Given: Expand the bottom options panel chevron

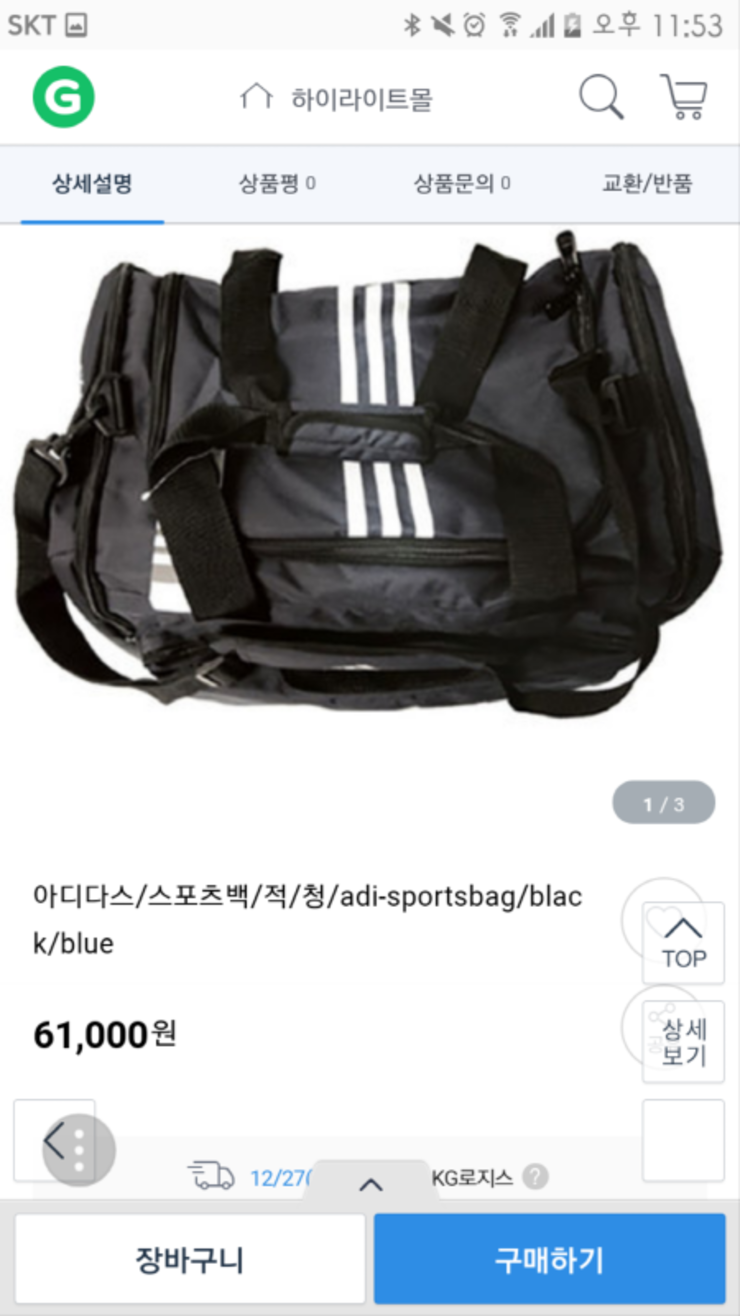Looking at the screenshot, I should pos(370,1184).
